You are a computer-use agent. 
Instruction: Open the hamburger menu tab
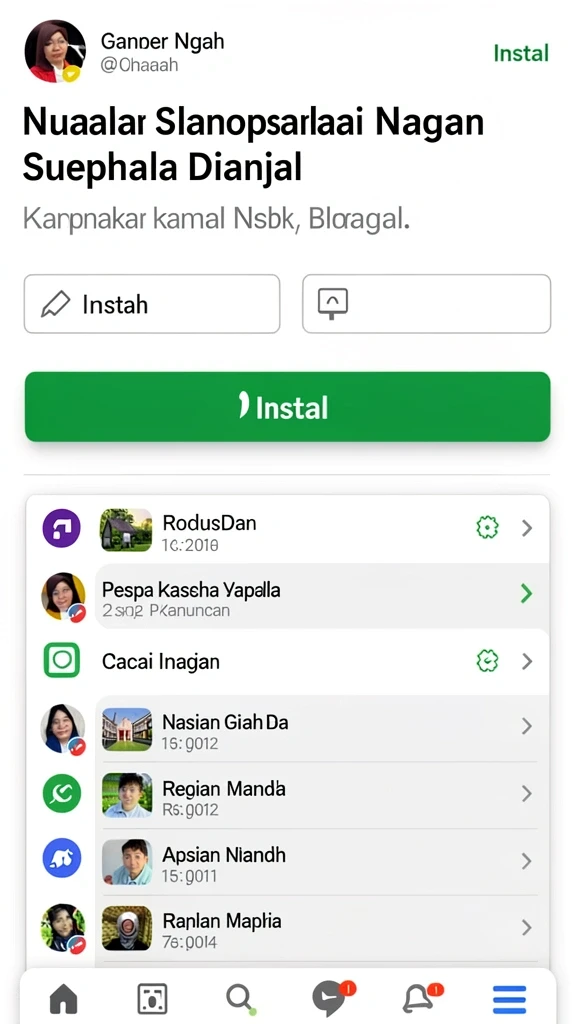509,999
